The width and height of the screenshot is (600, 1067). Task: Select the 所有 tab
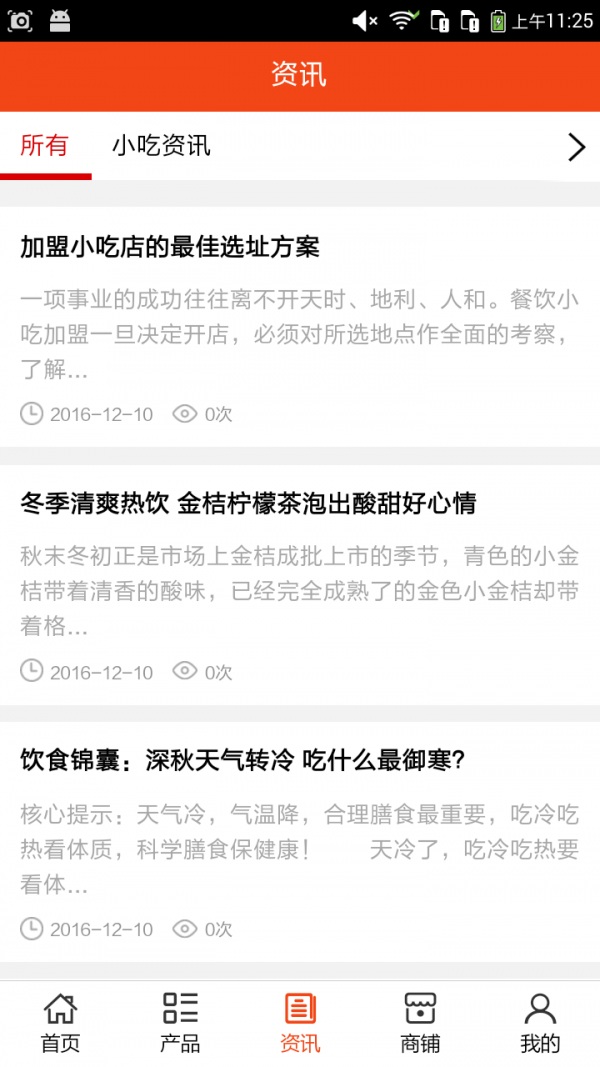(45, 146)
